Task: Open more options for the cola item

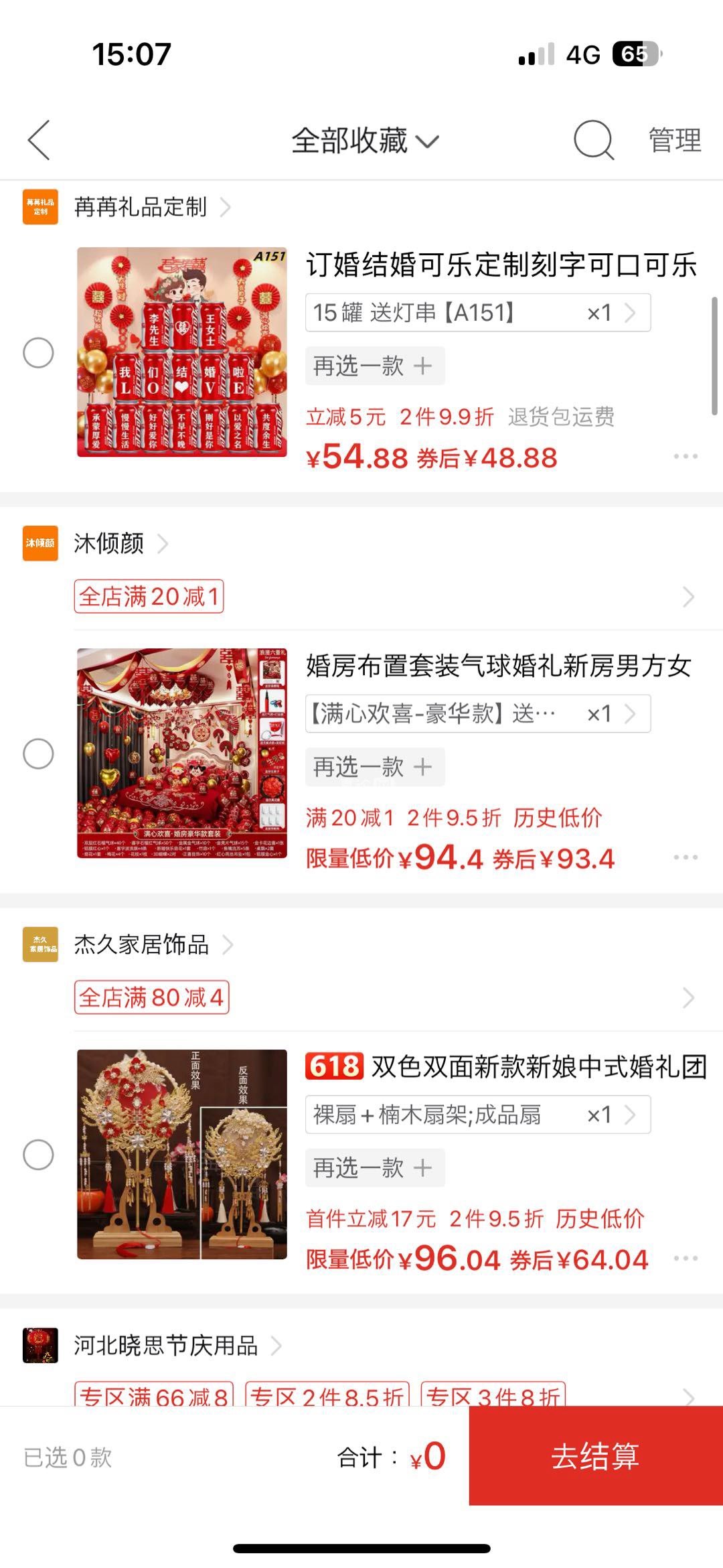Action: tap(686, 457)
